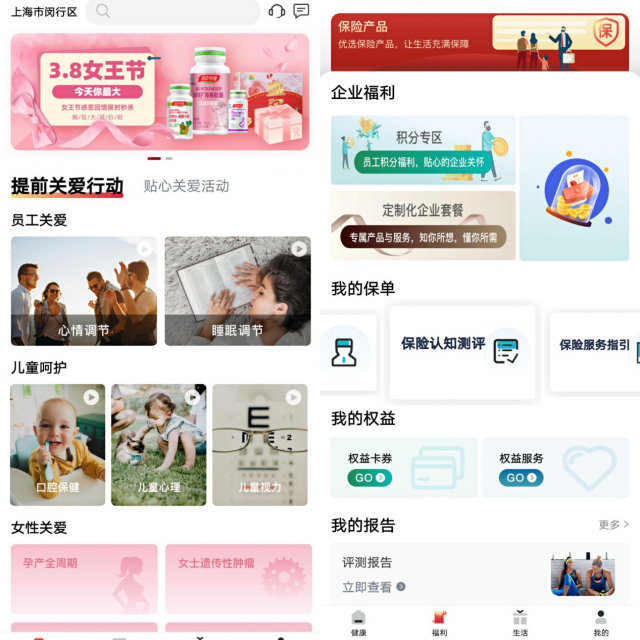Tap GO on the 权益卡券 card
This screenshot has width=640, height=640.
pos(370,478)
